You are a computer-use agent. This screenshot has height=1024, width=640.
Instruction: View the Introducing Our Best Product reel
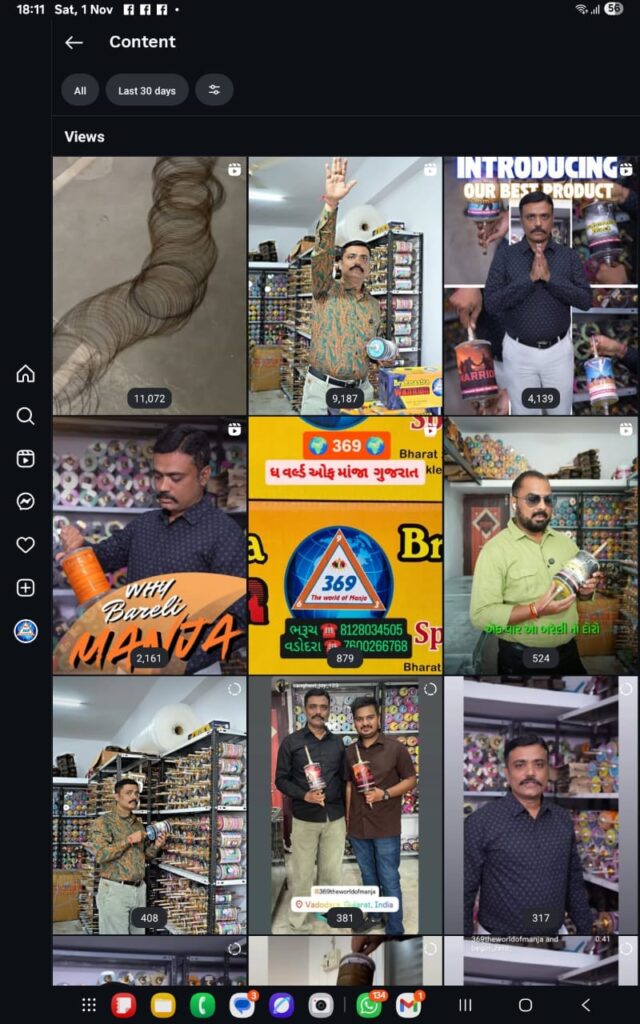(x=540, y=285)
